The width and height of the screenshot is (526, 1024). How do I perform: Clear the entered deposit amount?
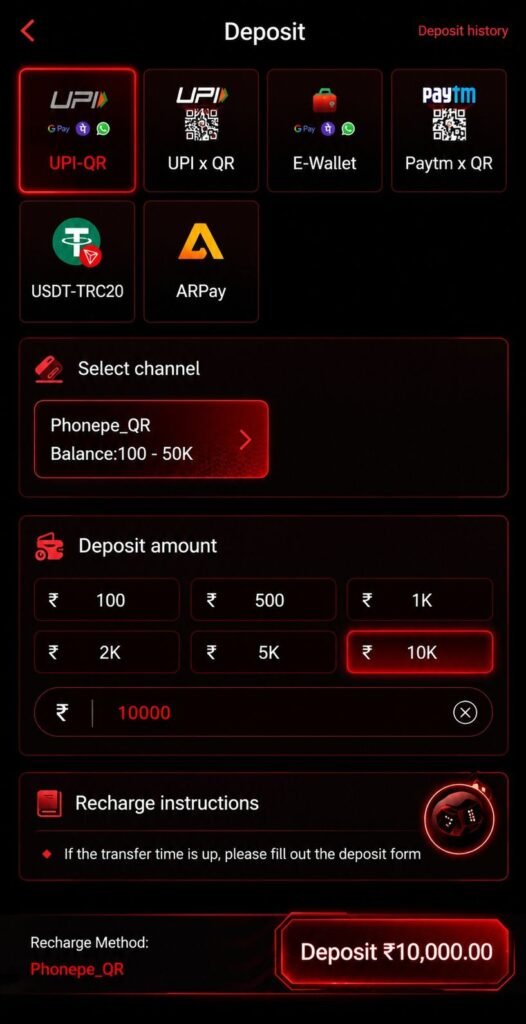[x=465, y=712]
